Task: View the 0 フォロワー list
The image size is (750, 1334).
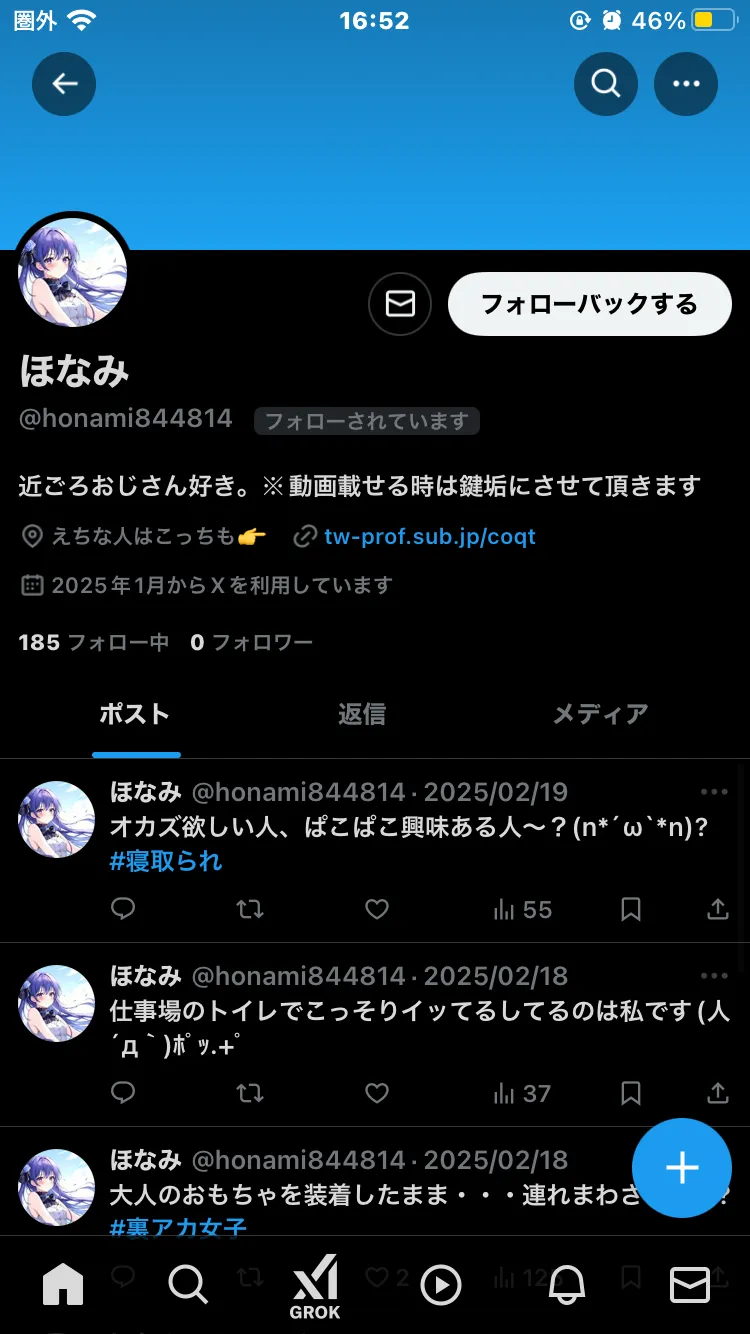Action: pyautogui.click(x=251, y=642)
